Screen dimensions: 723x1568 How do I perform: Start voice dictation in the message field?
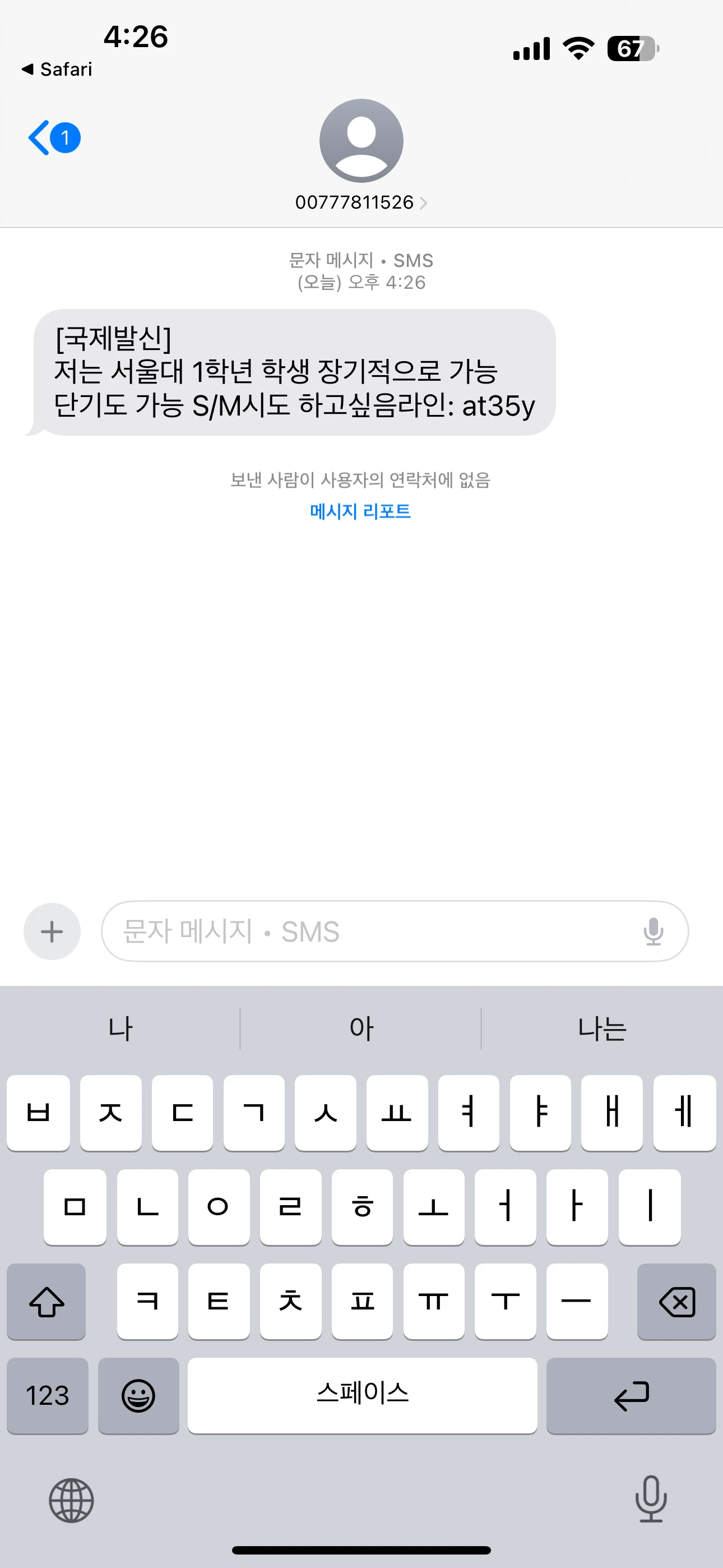point(653,931)
